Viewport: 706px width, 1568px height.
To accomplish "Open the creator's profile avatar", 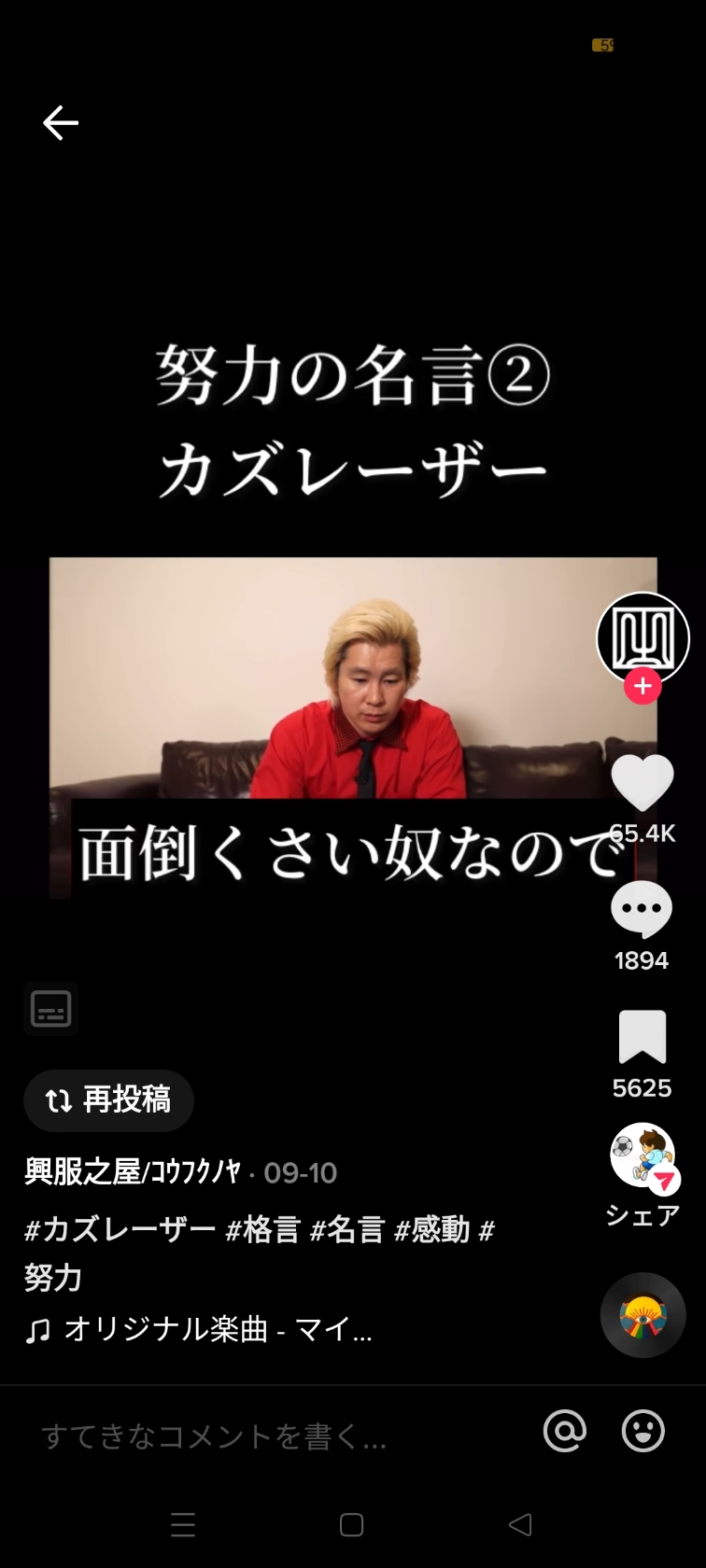I will [x=642, y=638].
